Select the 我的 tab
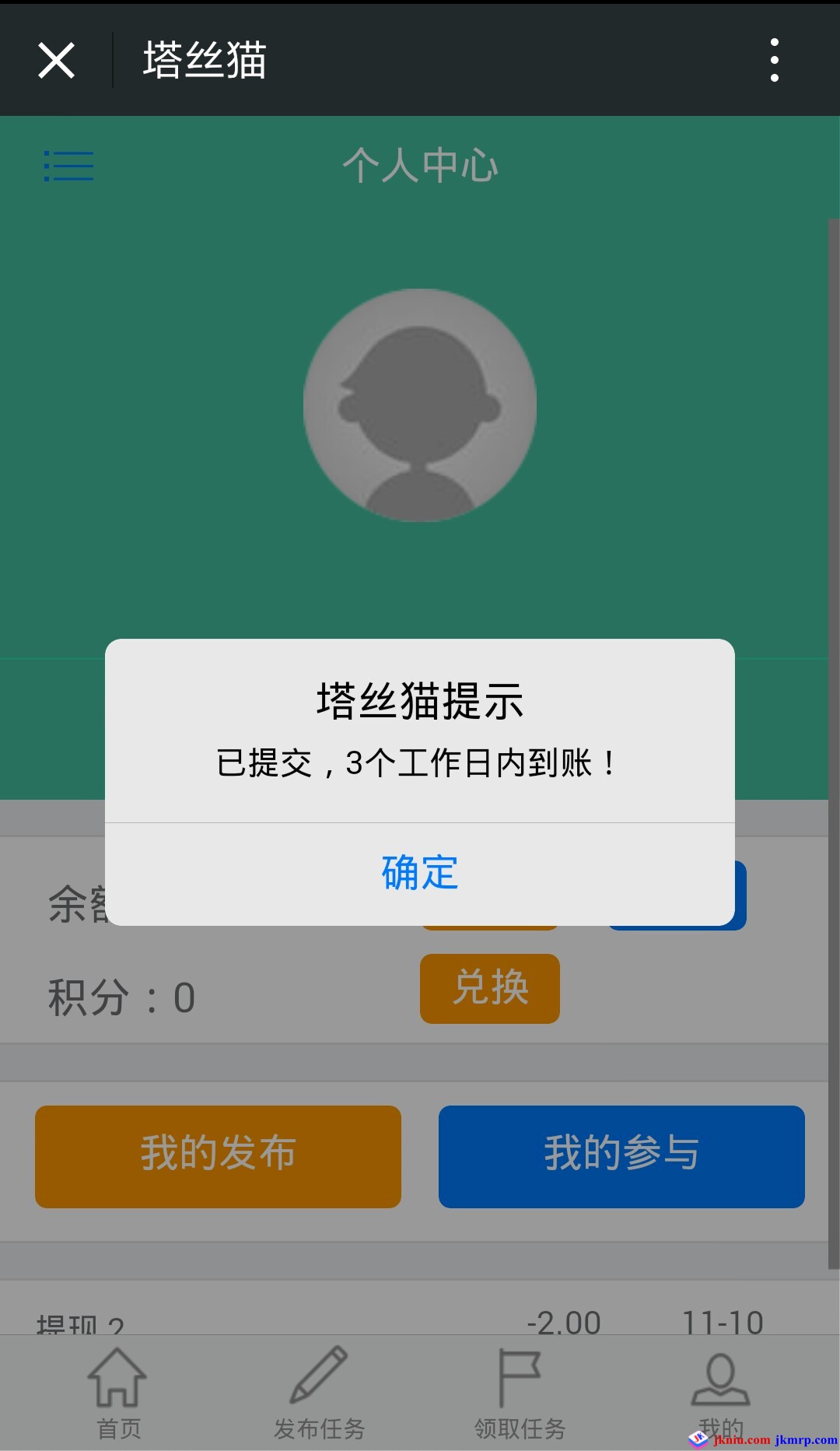The height and width of the screenshot is (1451, 840). (x=720, y=1393)
